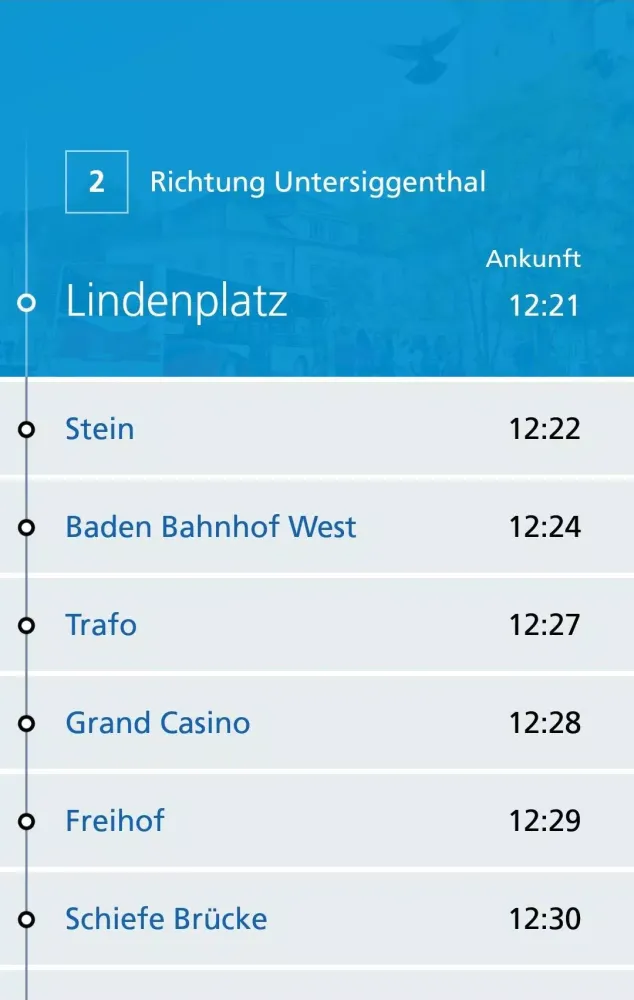View the Trafo stop details
634x1000 pixels.
point(101,625)
